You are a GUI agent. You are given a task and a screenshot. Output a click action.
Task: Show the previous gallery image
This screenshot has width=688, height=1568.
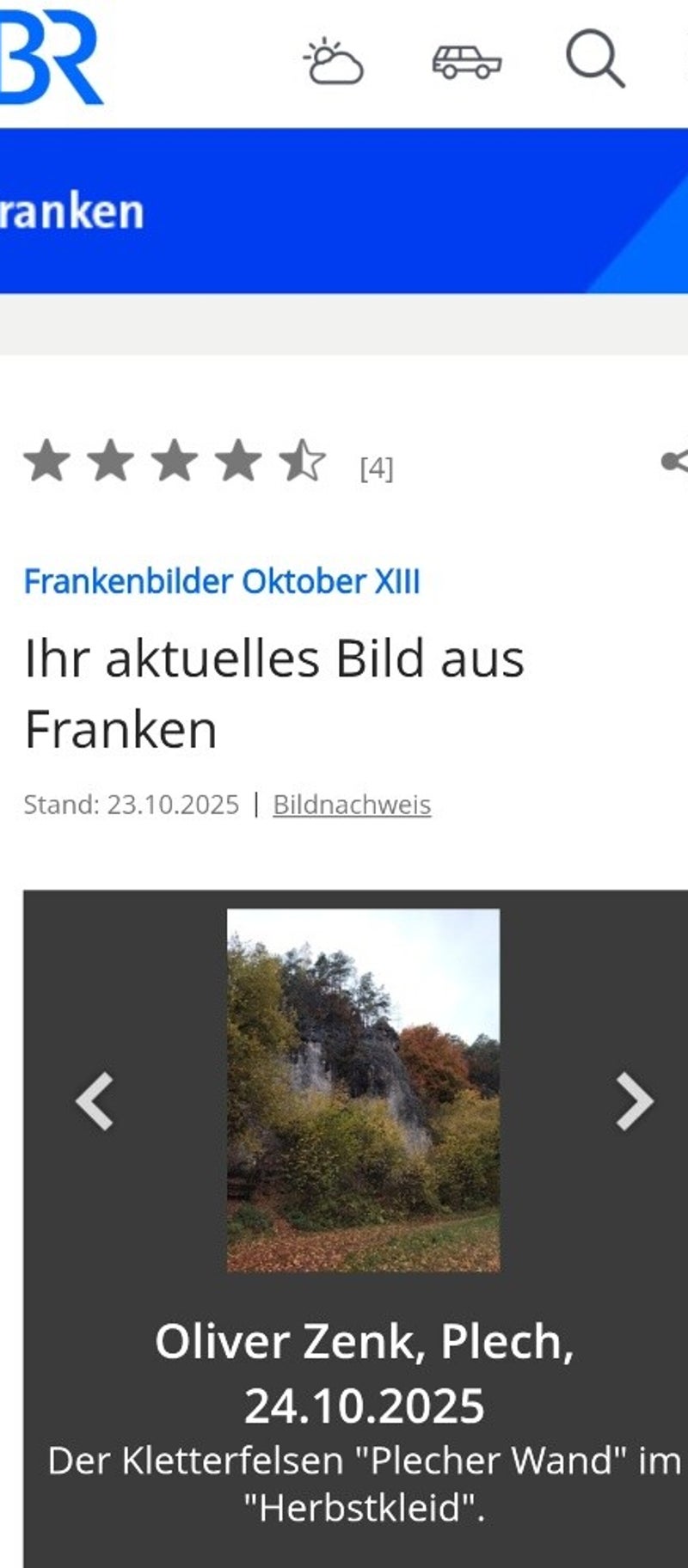pyautogui.click(x=95, y=1101)
